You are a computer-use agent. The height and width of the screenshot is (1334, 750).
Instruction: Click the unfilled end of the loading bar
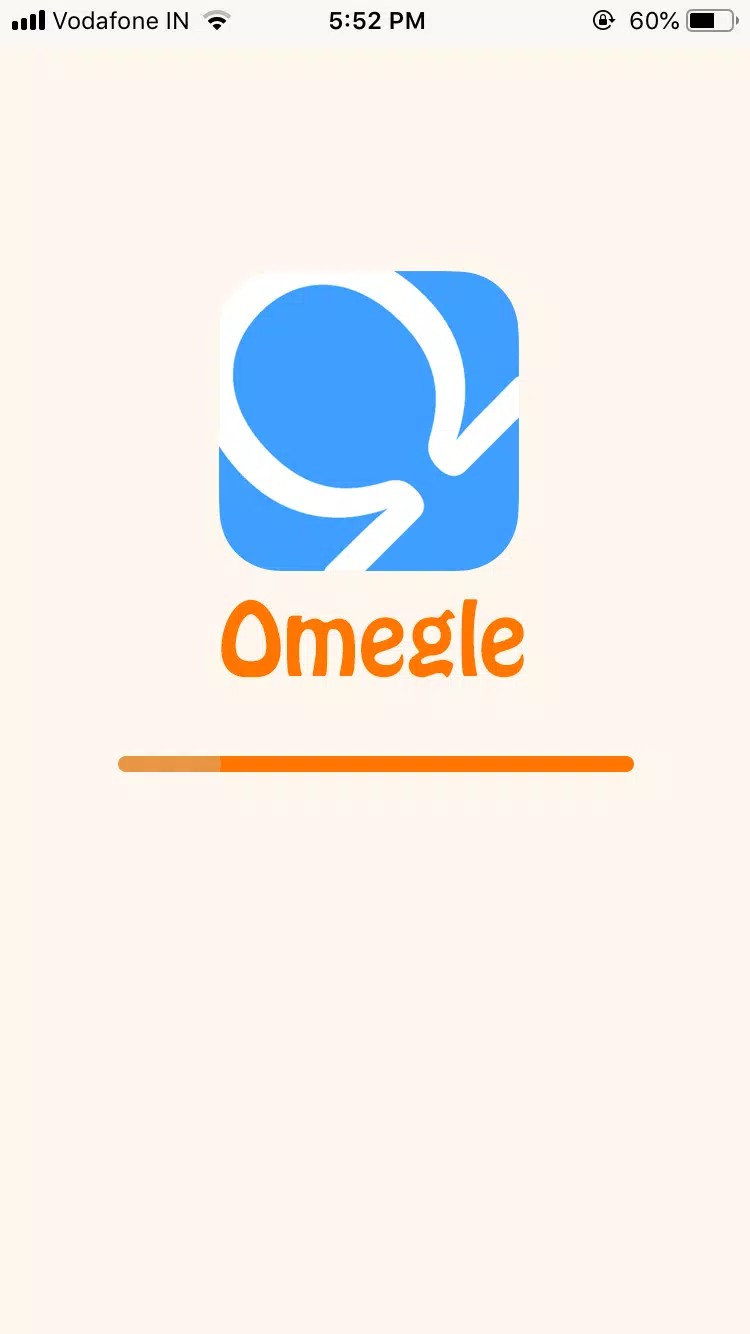(x=600, y=763)
